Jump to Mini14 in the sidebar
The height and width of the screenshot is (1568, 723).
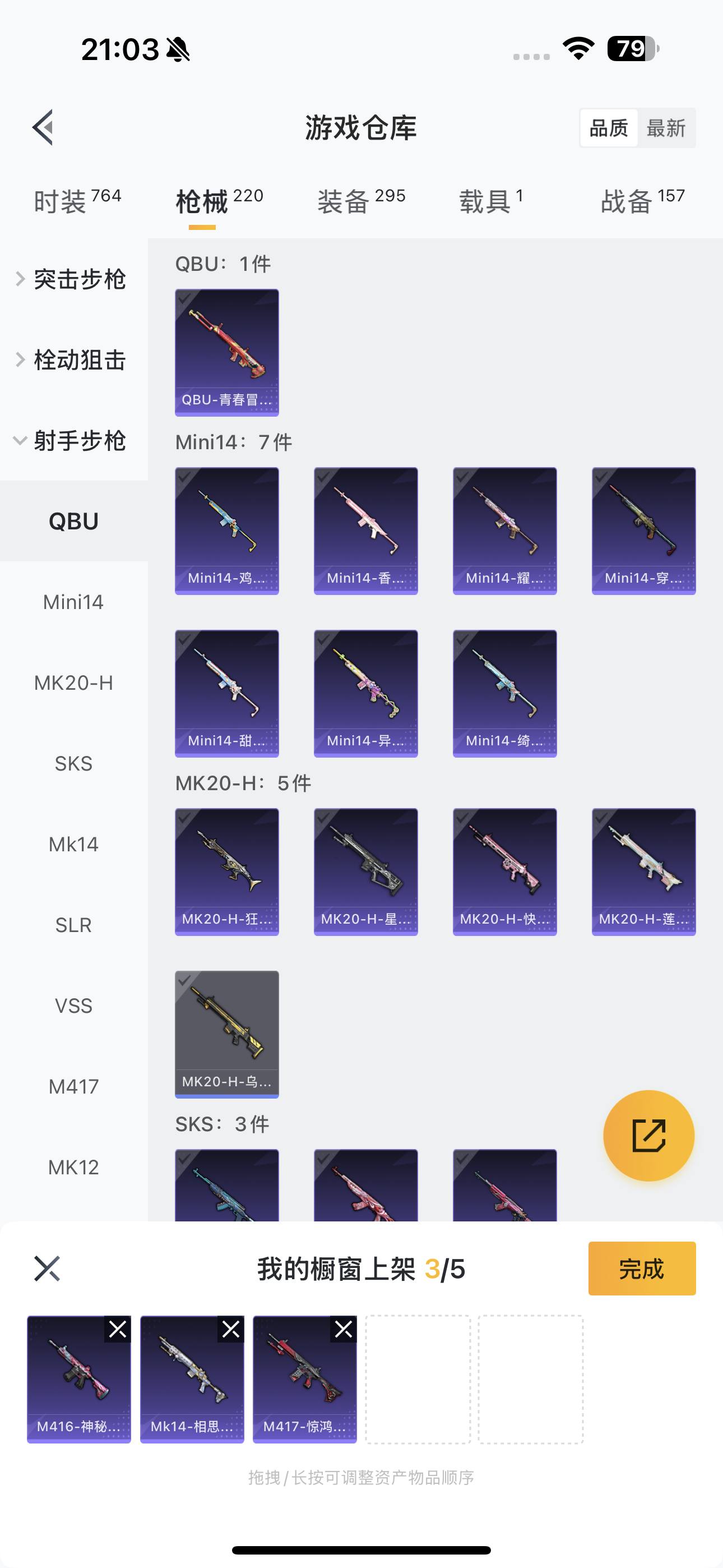click(x=73, y=602)
